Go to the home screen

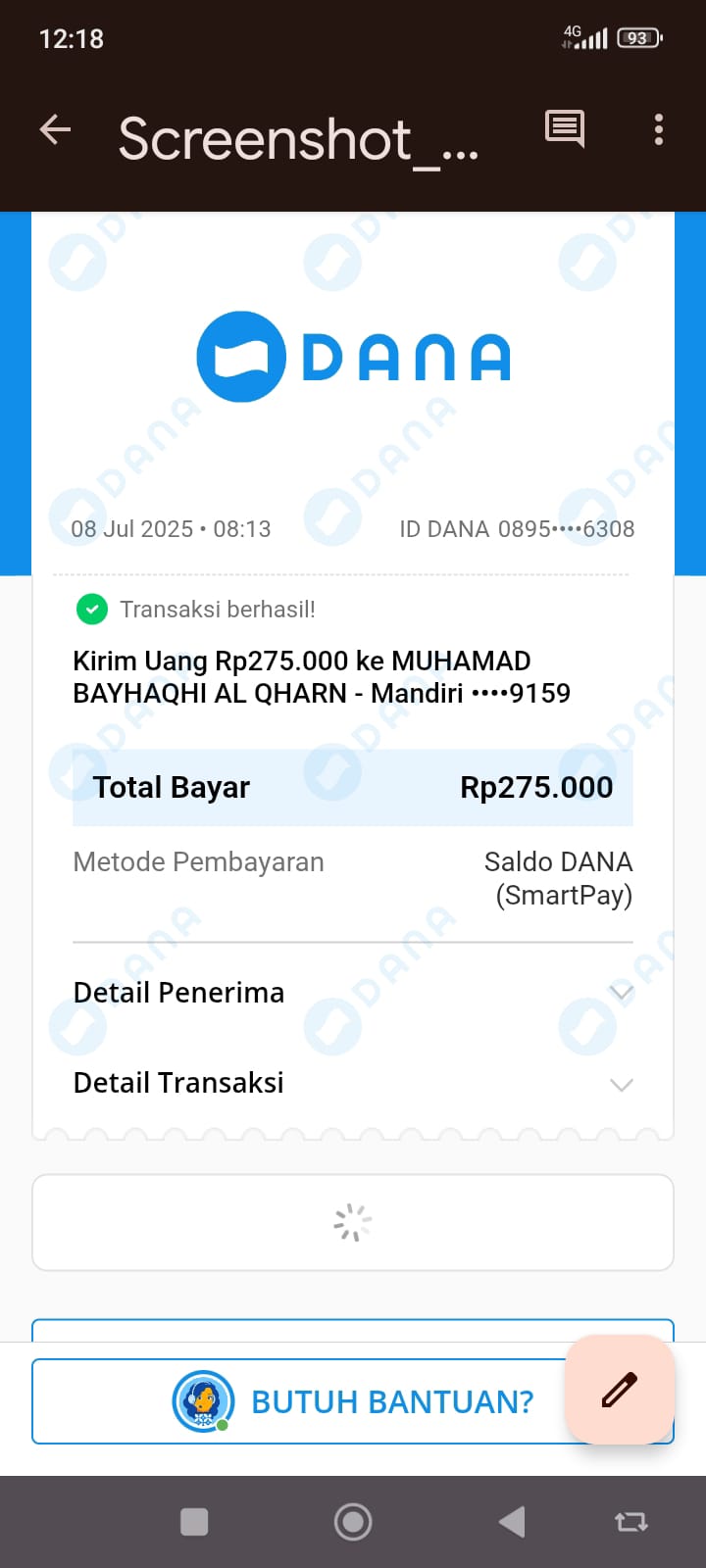[x=353, y=1521]
